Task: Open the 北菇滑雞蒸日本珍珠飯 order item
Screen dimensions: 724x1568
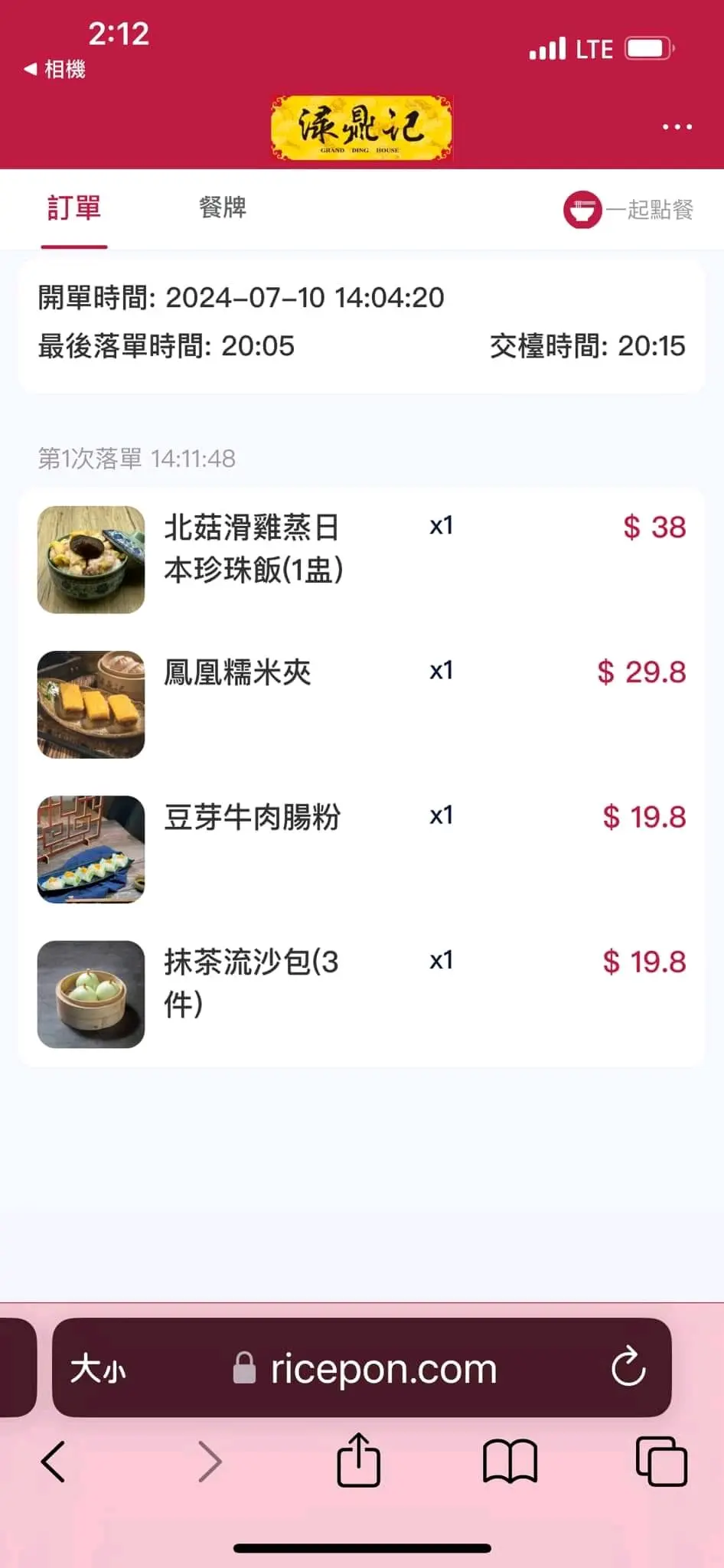Action: tap(253, 549)
